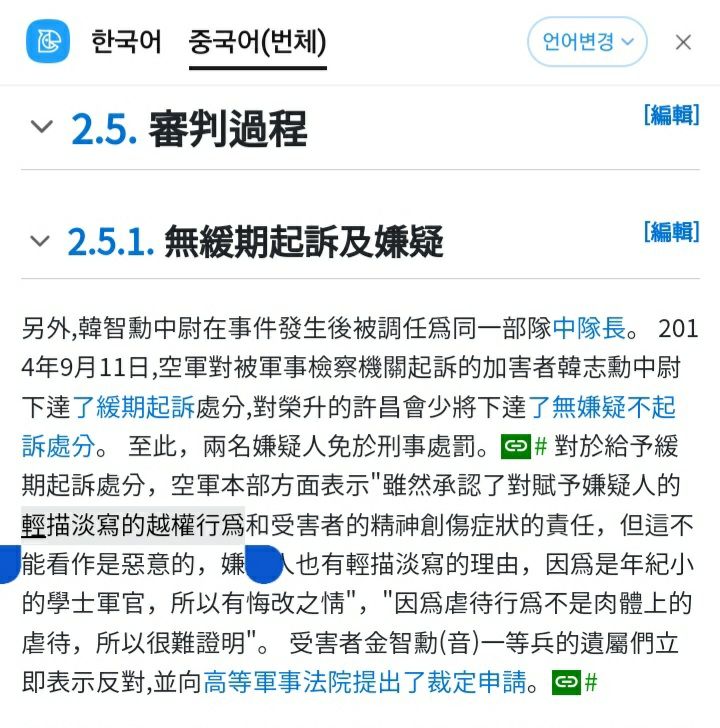Image resolution: width=720 pixels, height=728 pixels.
Task: Open the 高等軍事法院提出了裁定申請 link
Action: [x=365, y=683]
